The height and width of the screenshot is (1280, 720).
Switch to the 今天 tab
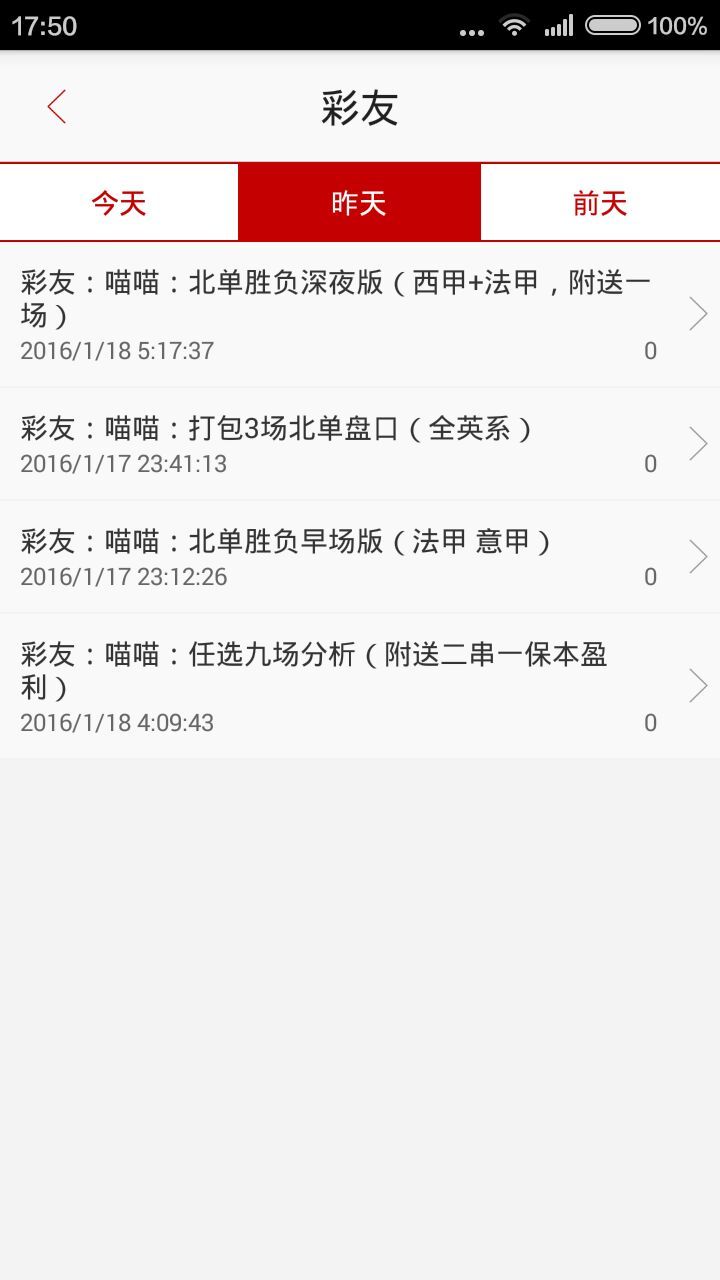click(119, 203)
